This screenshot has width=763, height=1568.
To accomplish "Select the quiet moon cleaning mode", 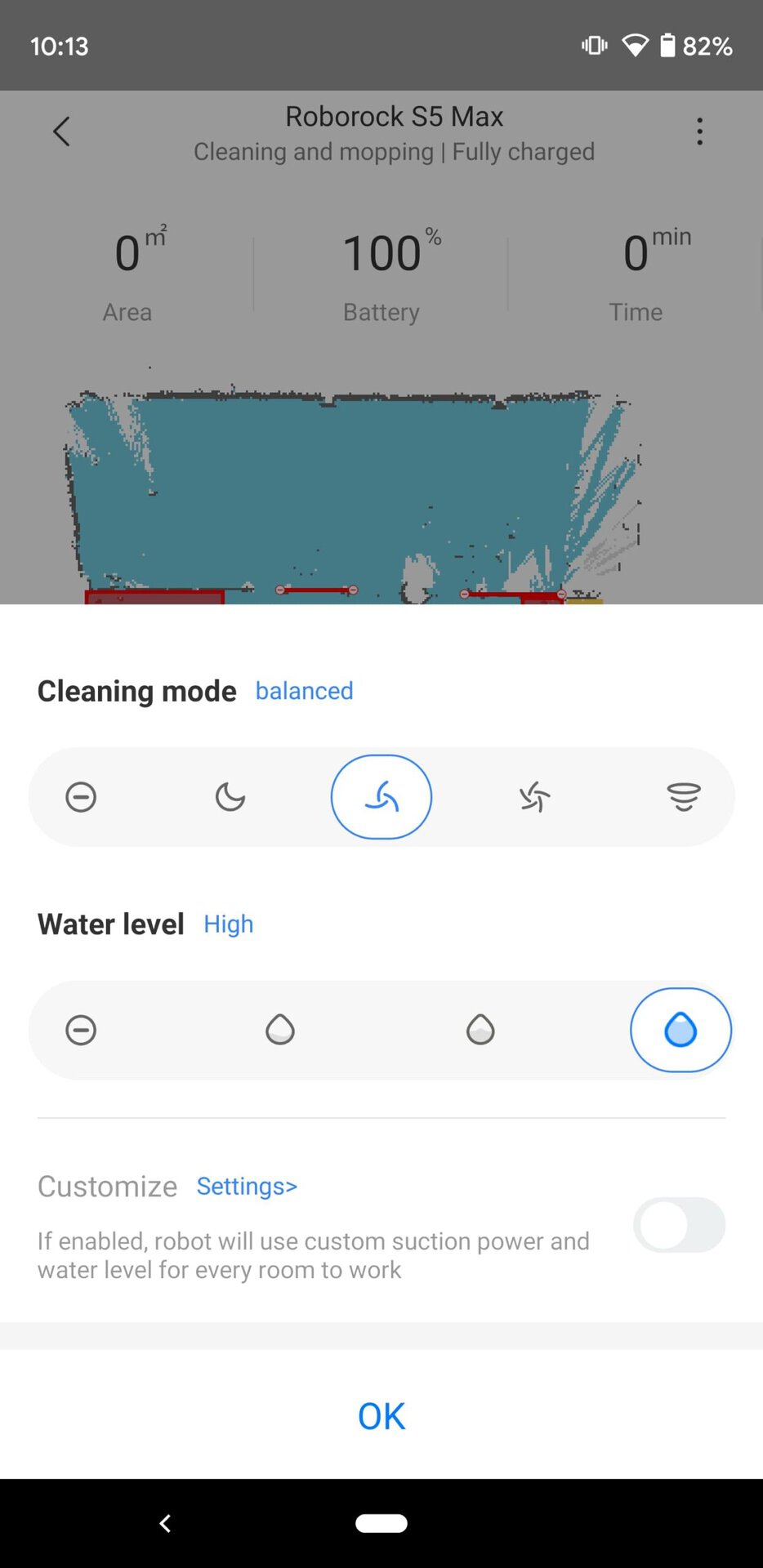I will pos(230,796).
